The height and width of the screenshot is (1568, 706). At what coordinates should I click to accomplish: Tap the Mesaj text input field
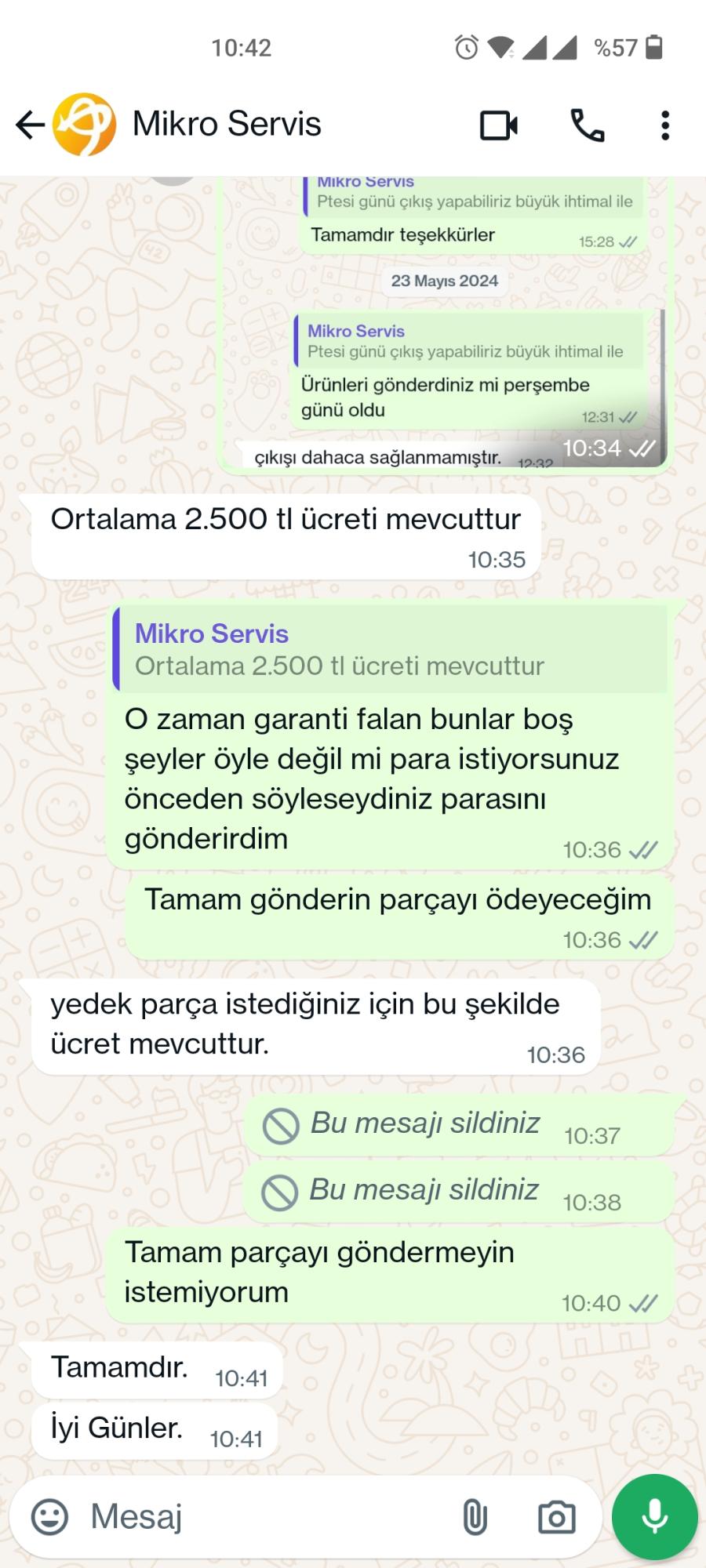click(235, 1515)
